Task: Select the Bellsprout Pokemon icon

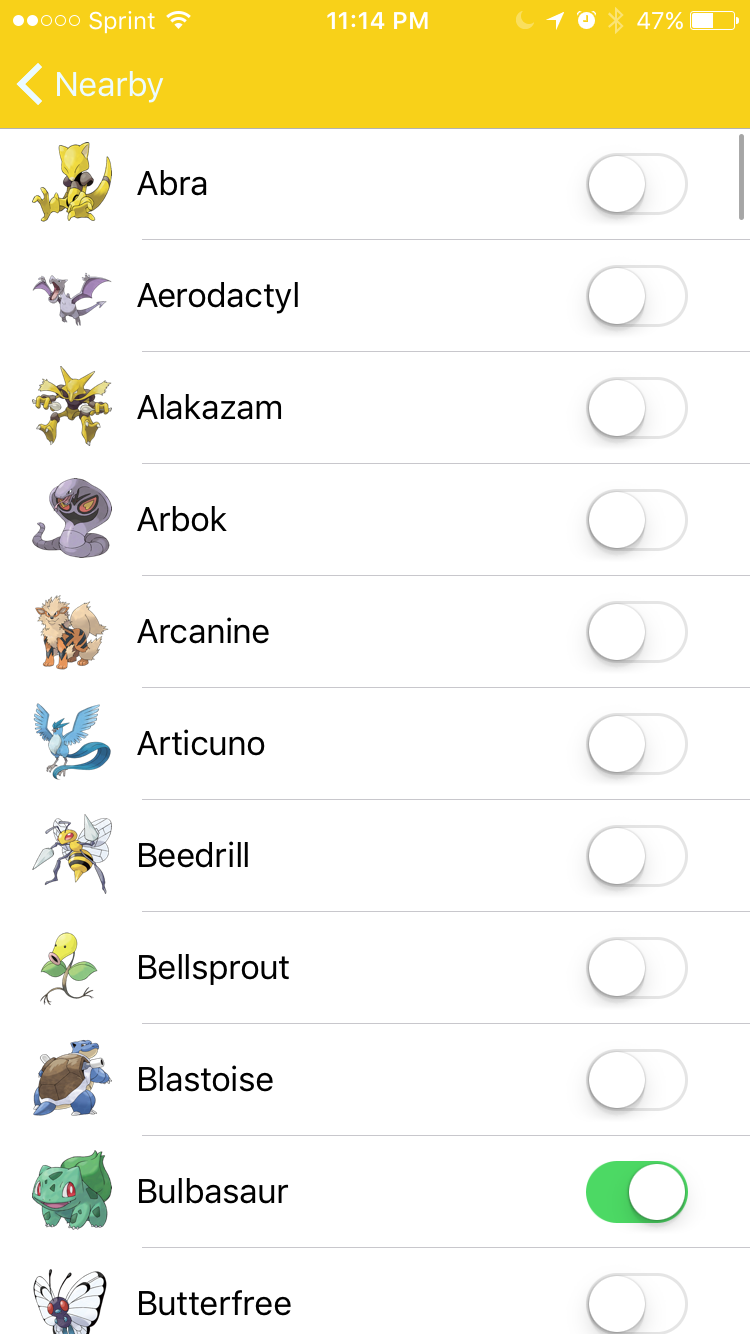Action: point(71,967)
